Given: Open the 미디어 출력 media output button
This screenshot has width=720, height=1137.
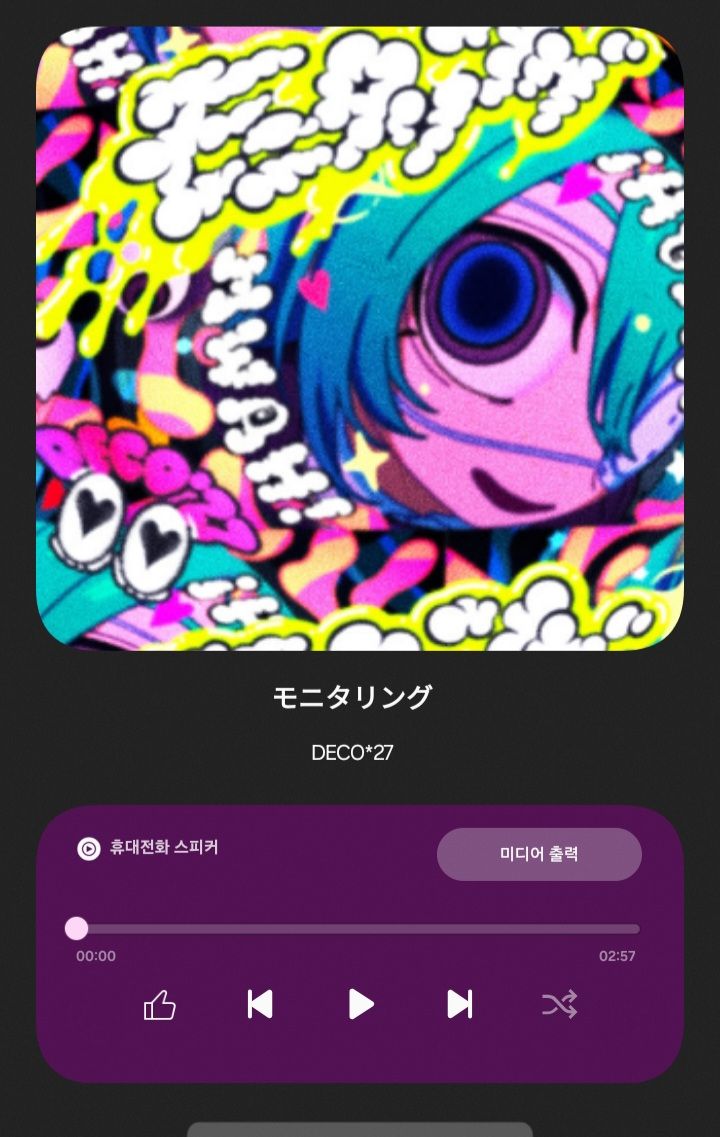Looking at the screenshot, I should click(539, 854).
